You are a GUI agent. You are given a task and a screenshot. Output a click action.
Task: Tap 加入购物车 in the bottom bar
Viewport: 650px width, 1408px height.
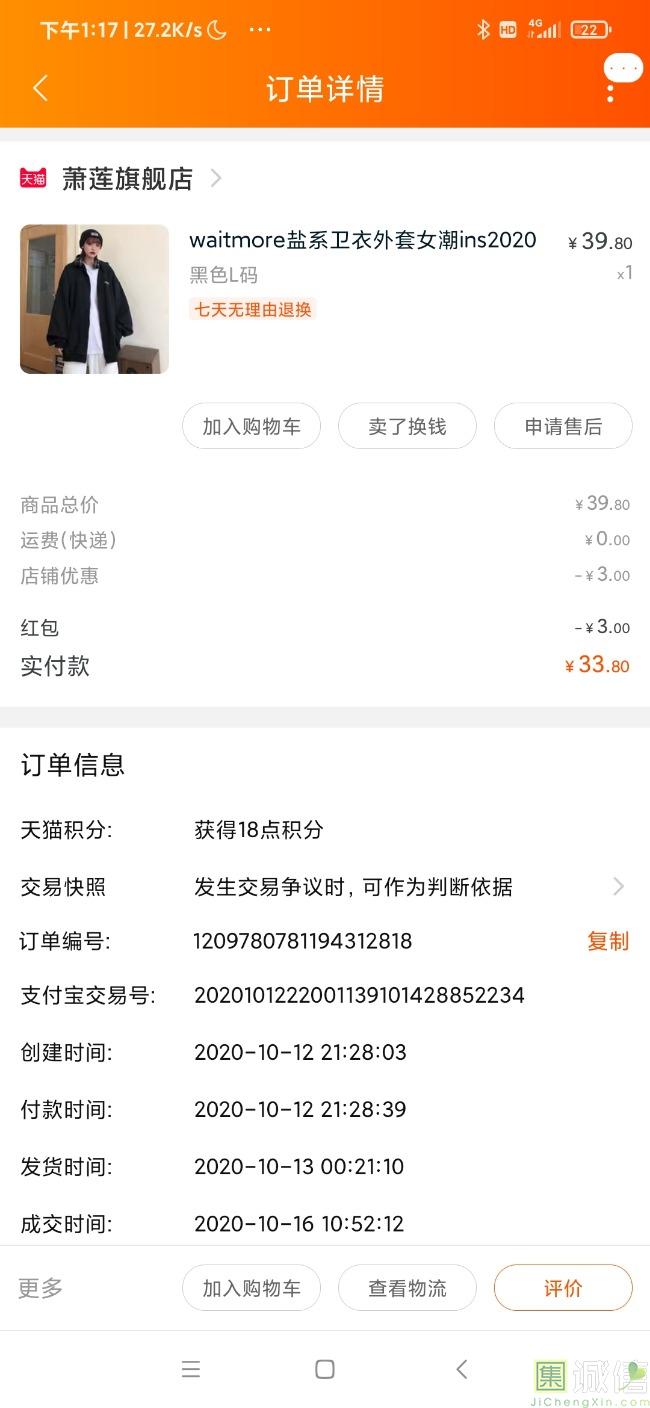pyautogui.click(x=251, y=1288)
